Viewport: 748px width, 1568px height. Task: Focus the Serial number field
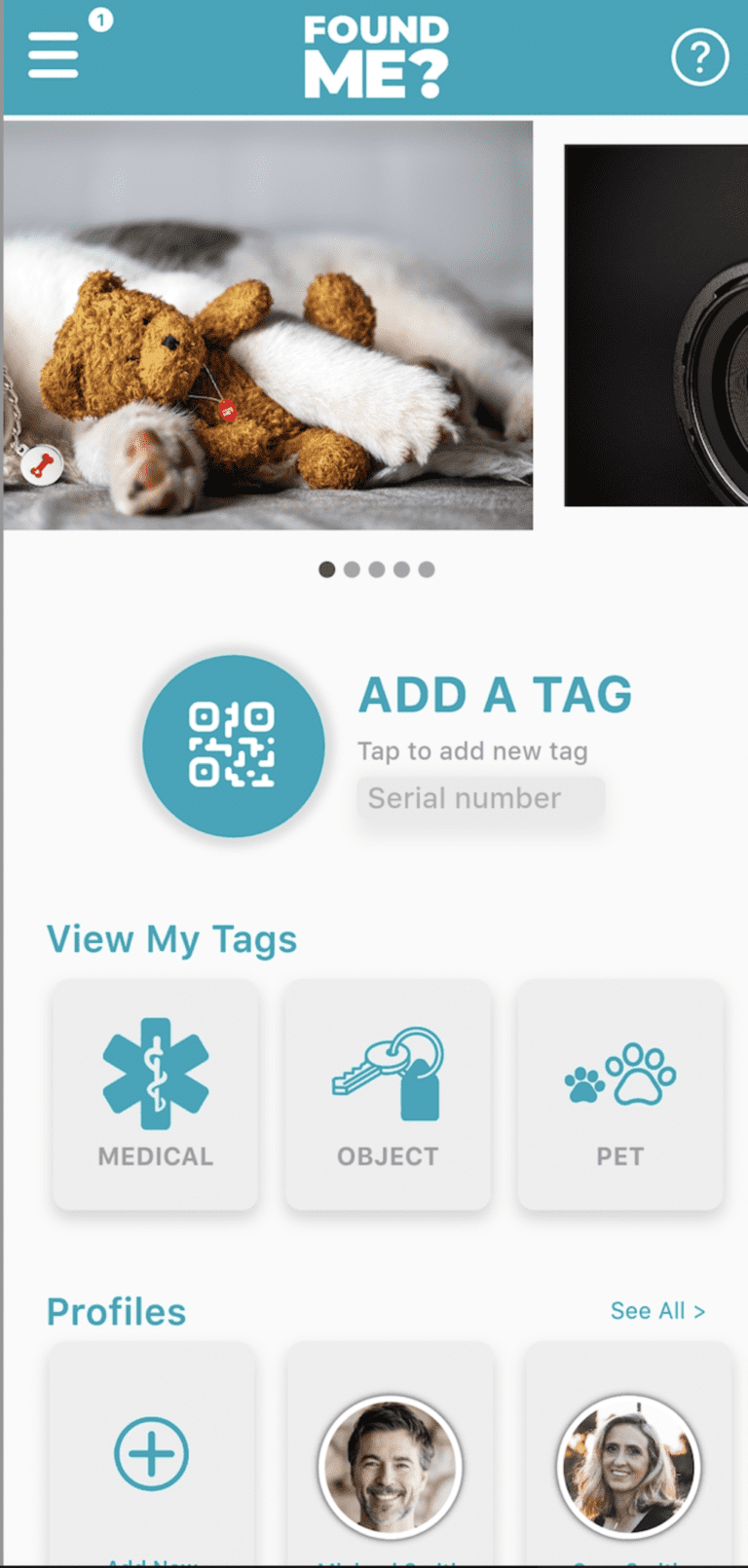[480, 799]
